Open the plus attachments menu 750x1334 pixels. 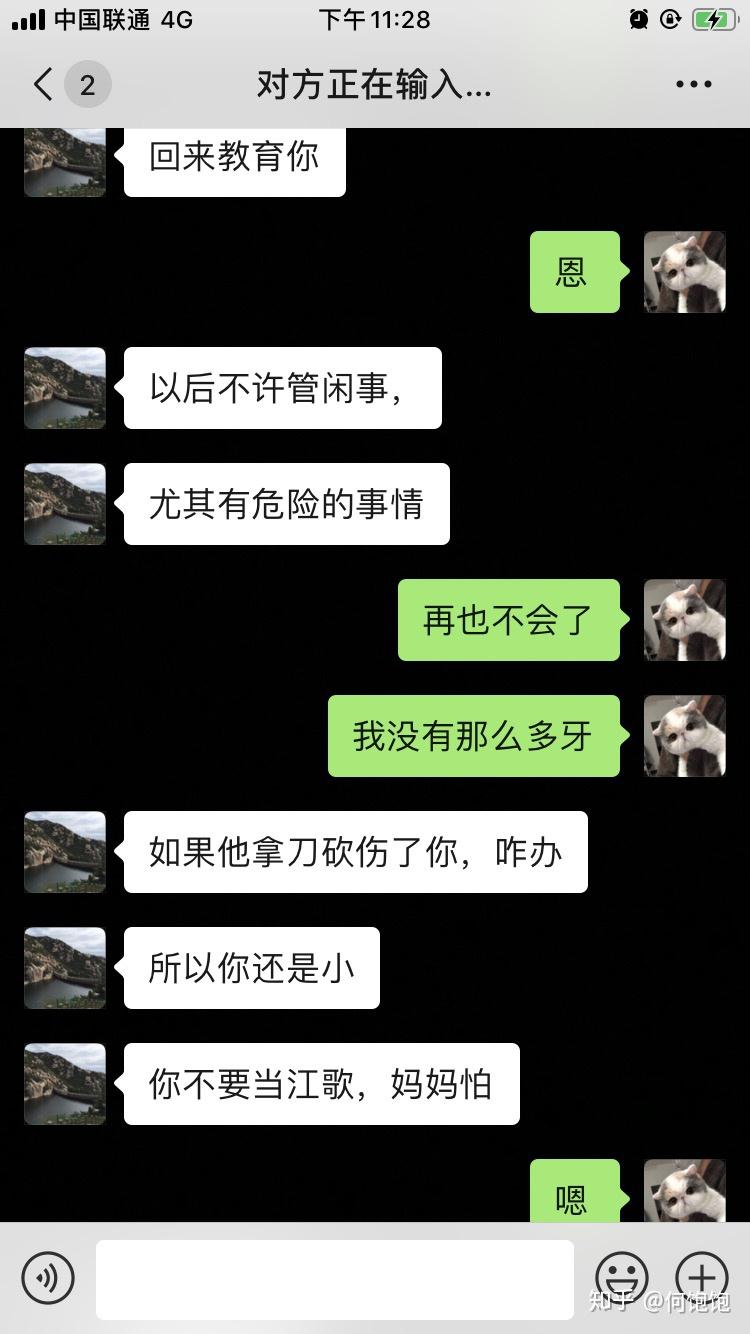click(x=702, y=1277)
